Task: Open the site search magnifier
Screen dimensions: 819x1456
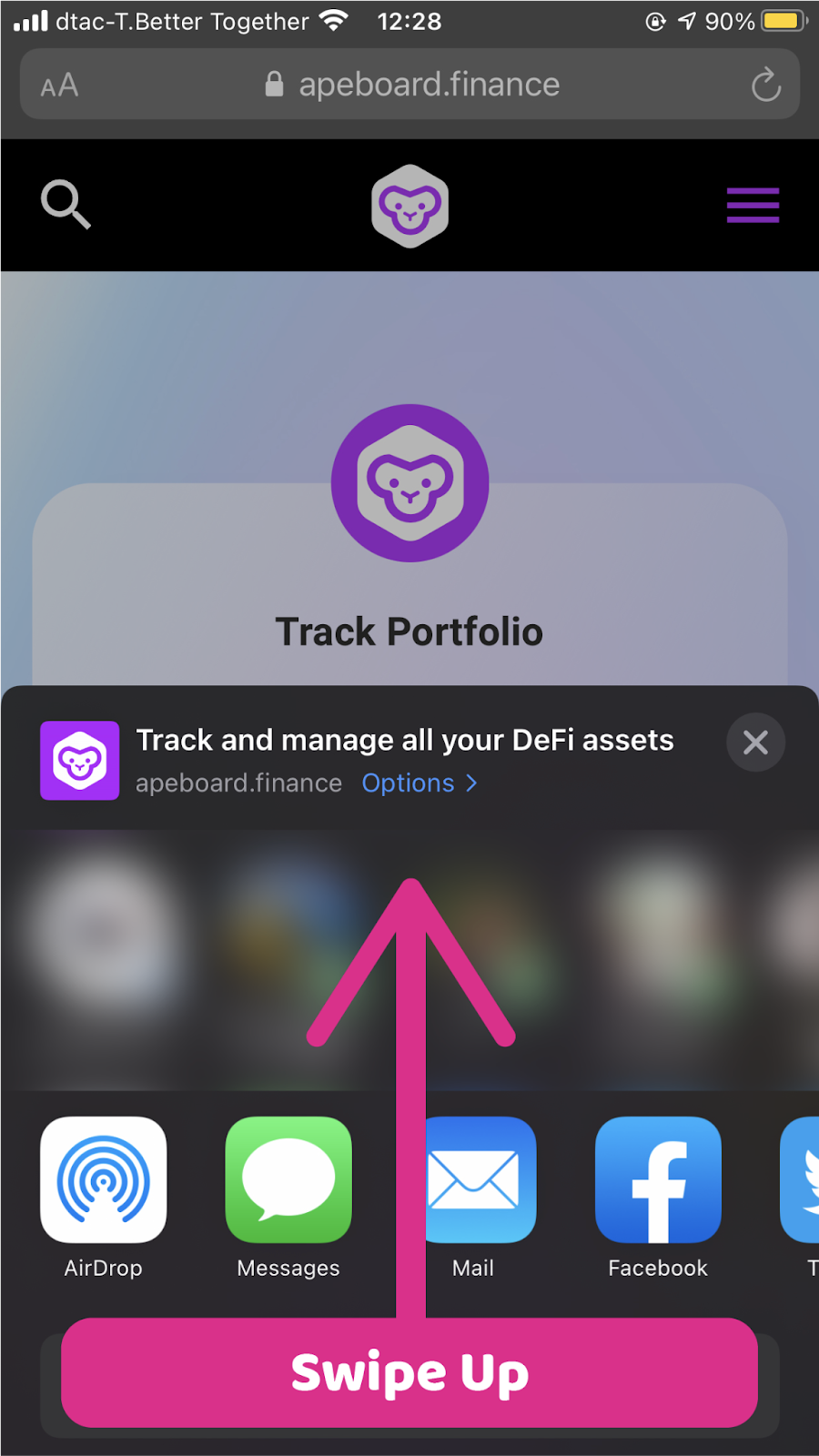Action: [x=66, y=204]
